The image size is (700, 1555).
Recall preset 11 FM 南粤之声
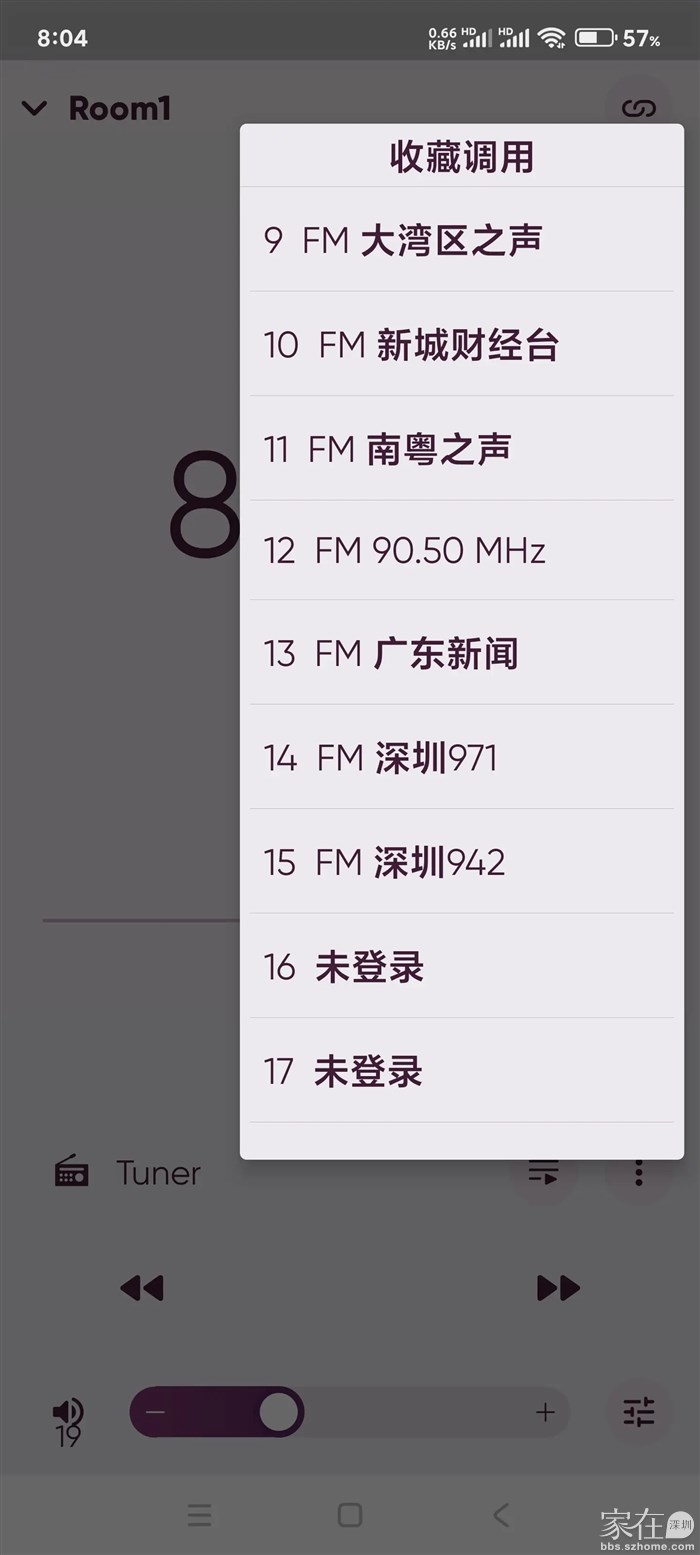(461, 449)
